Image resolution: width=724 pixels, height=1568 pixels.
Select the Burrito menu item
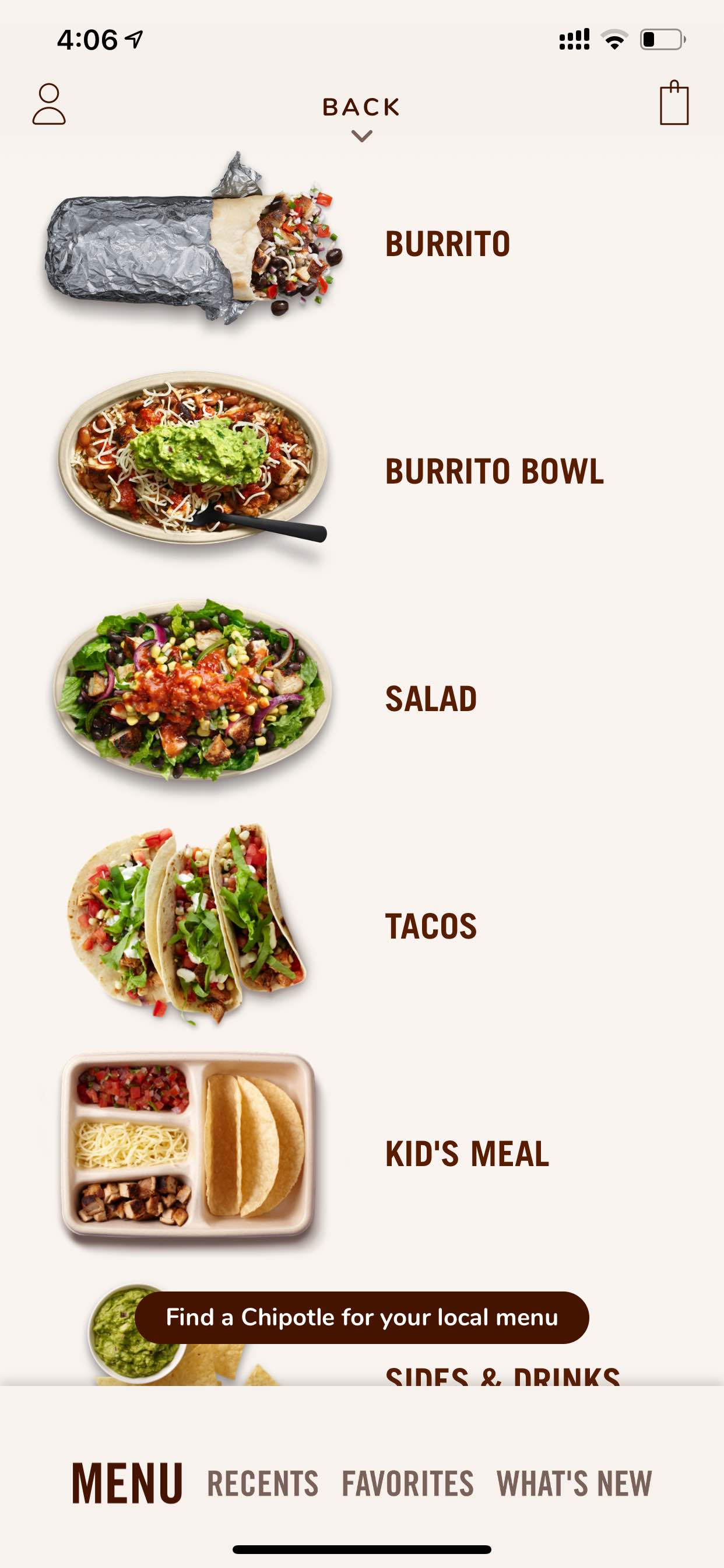click(x=362, y=243)
